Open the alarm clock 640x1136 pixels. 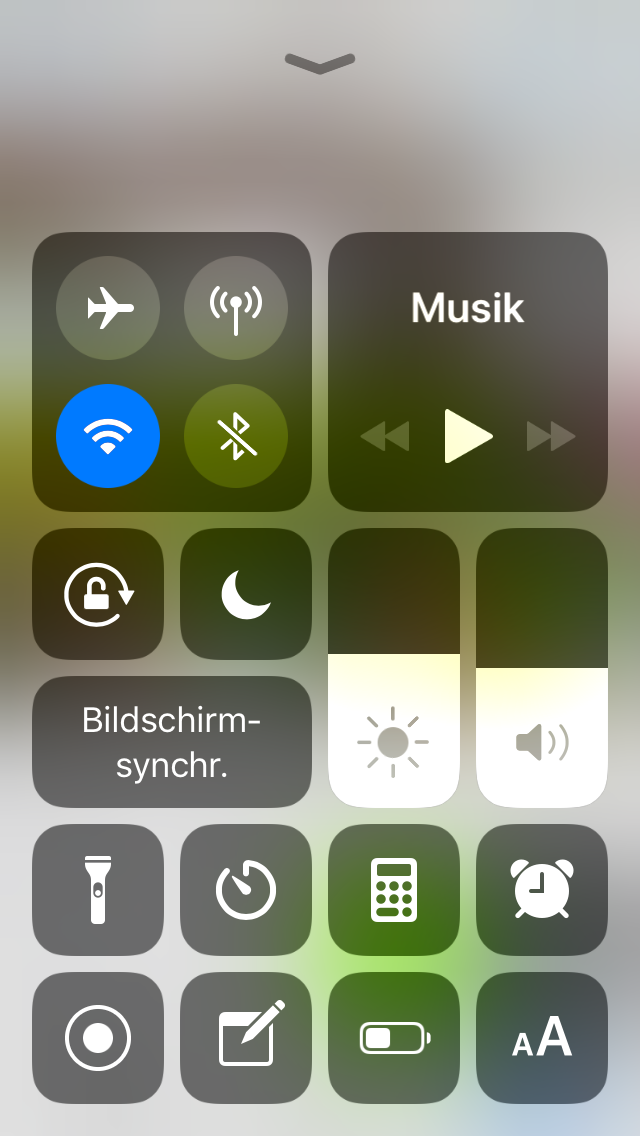pyautogui.click(x=541, y=890)
